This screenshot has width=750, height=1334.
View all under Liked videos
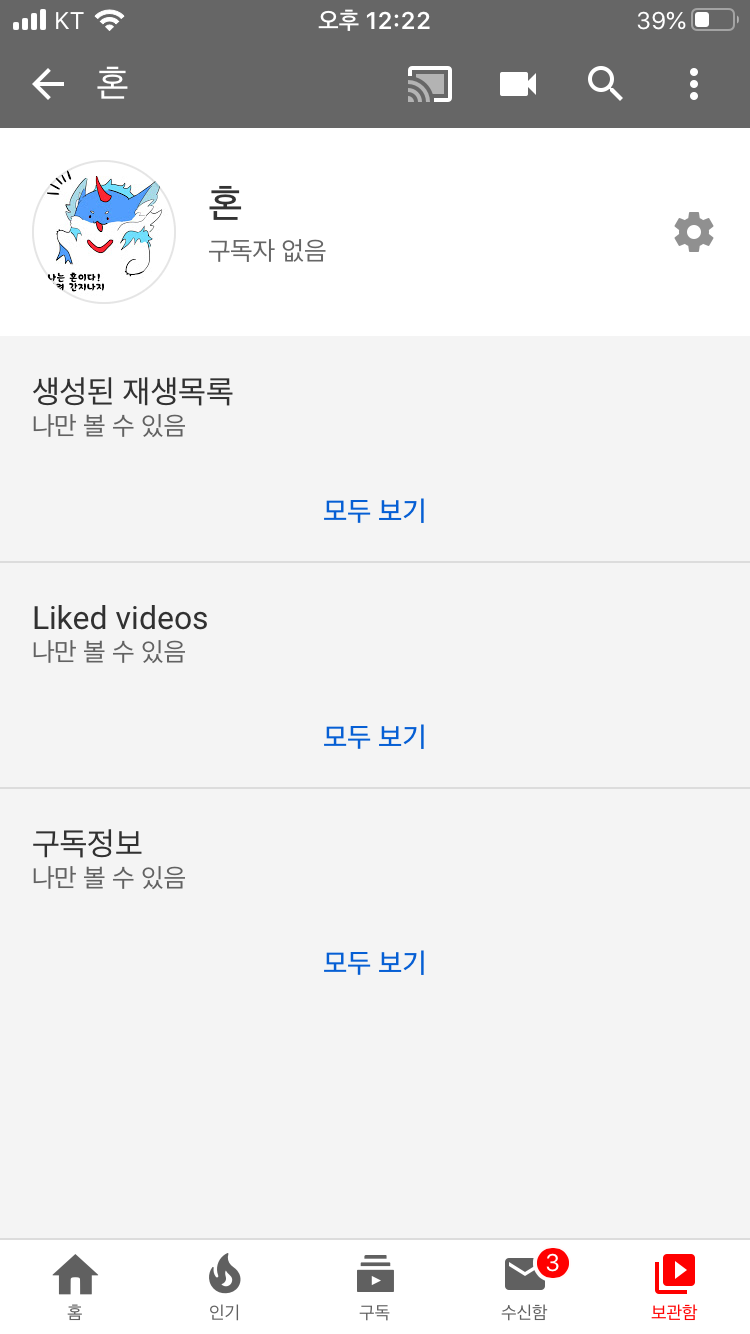click(x=375, y=737)
